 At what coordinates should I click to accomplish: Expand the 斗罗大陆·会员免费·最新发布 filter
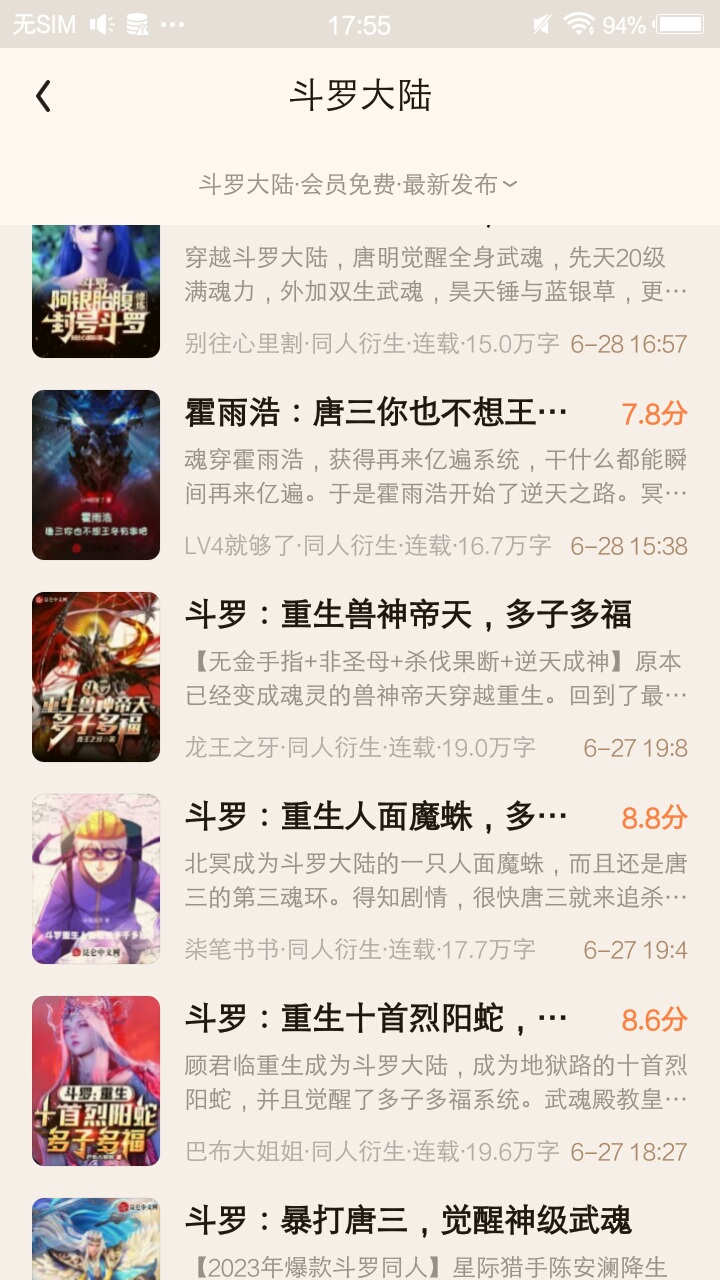tap(359, 185)
